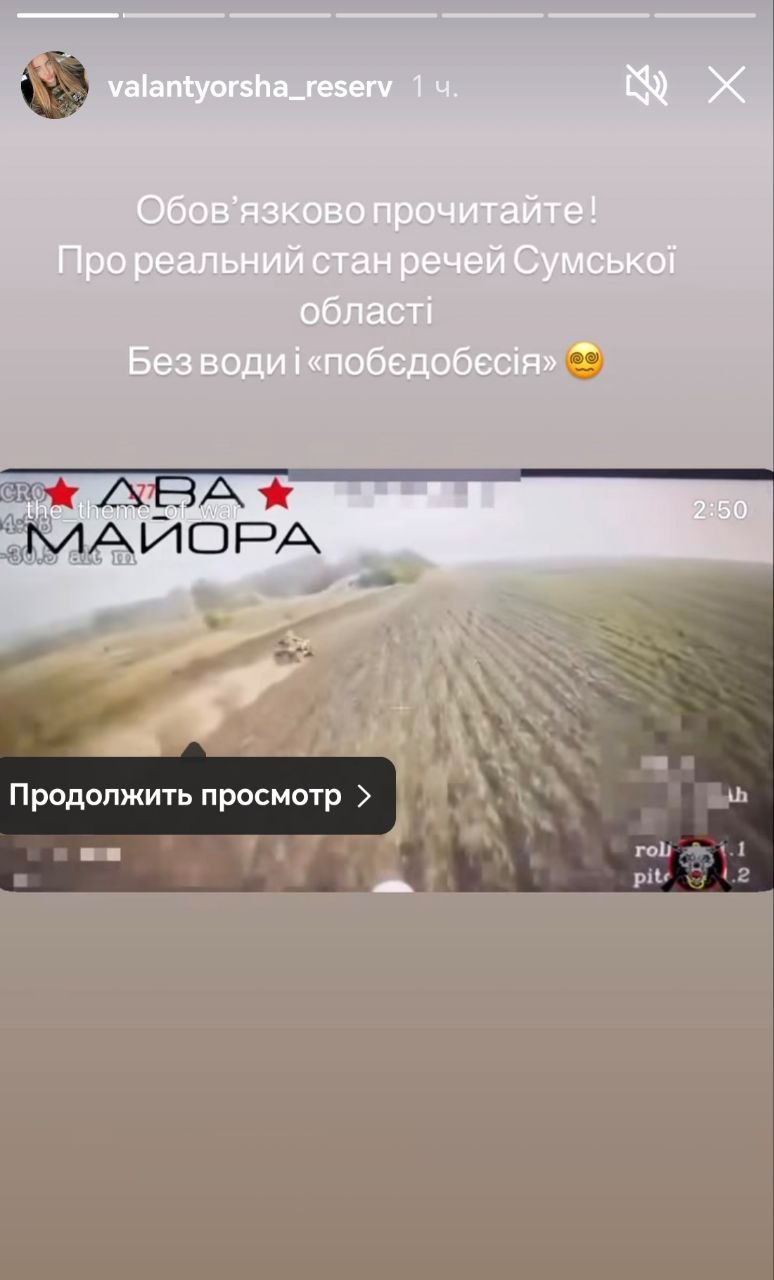Tap the valantyorsha_reserv username
Image resolution: width=774 pixels, height=1280 pixels.
tap(250, 87)
